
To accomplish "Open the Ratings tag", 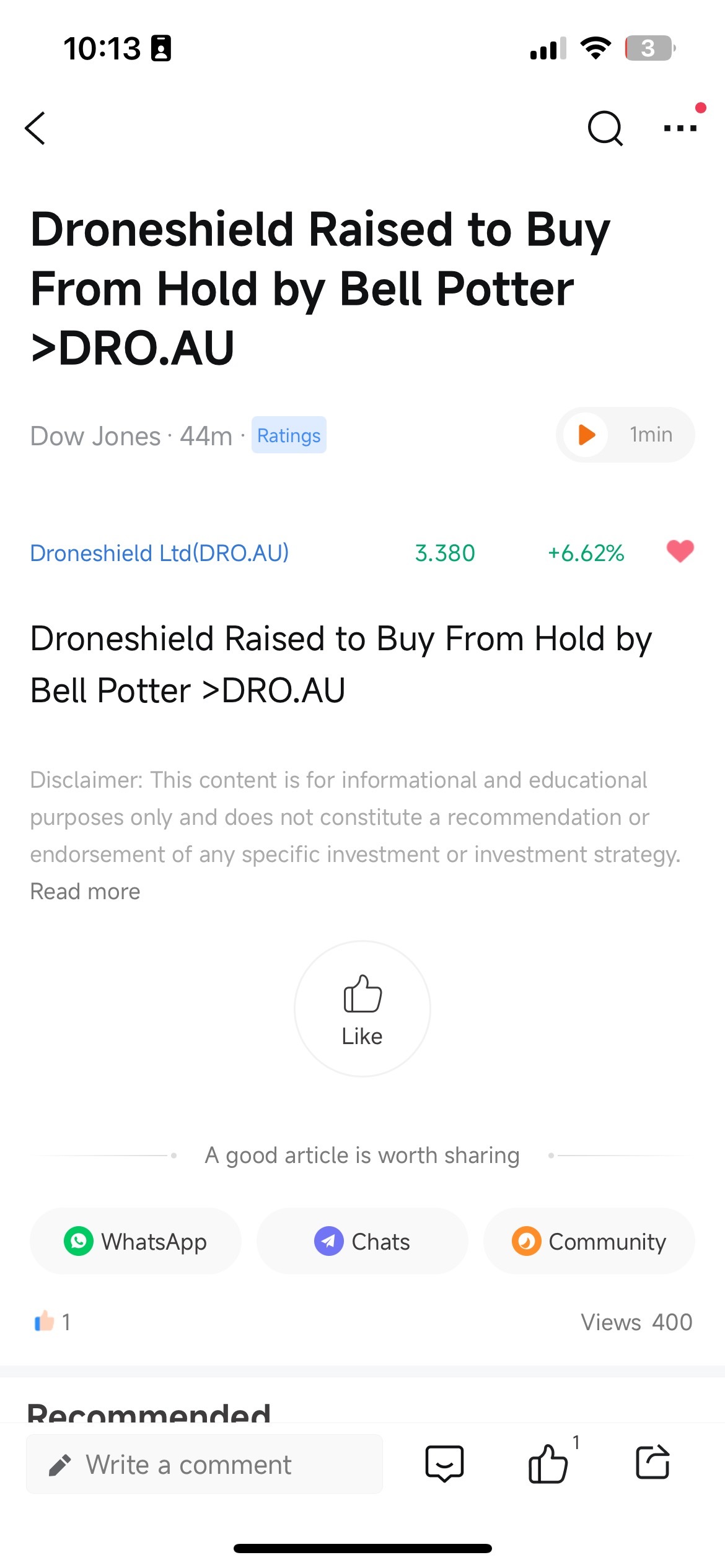I will pos(289,435).
